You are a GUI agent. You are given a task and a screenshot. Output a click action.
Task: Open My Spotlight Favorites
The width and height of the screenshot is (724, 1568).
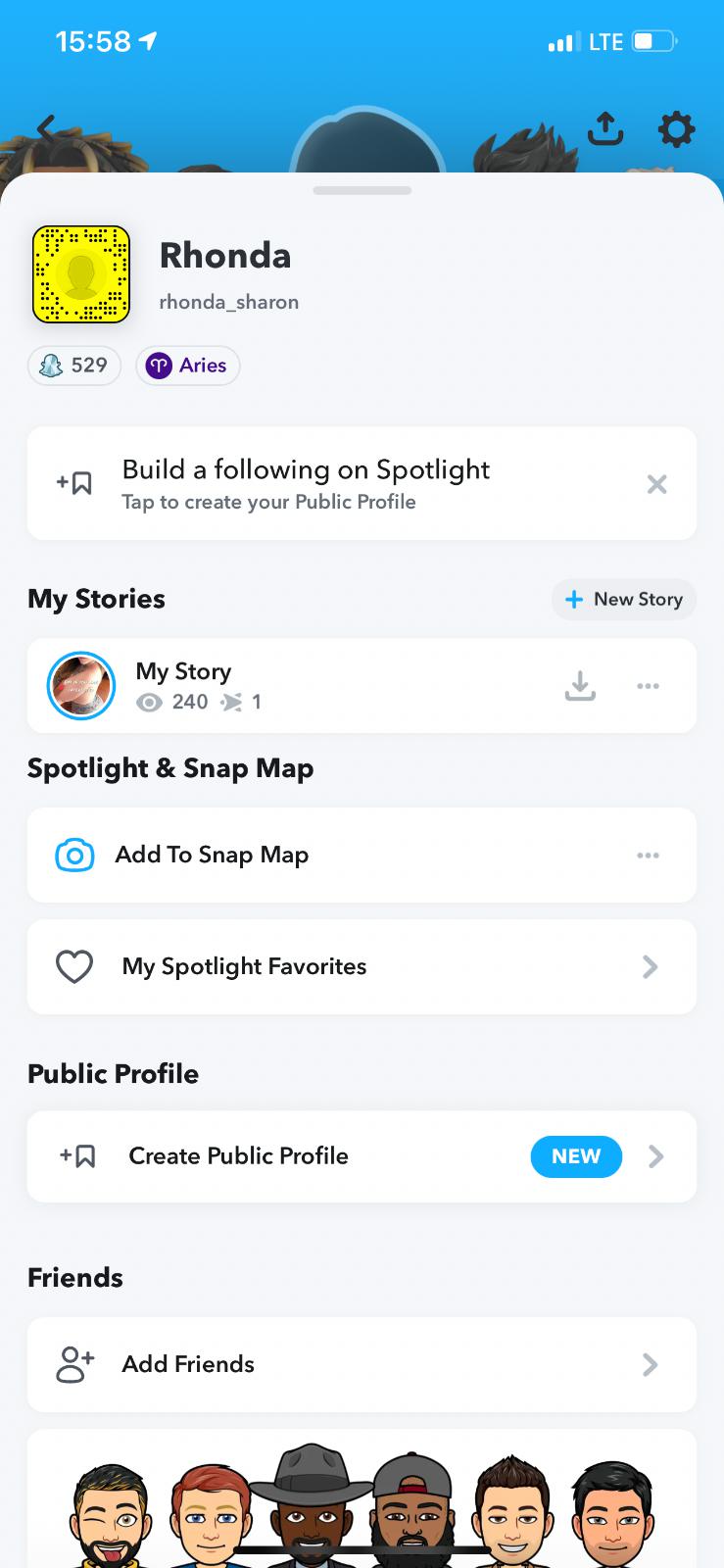pyautogui.click(x=361, y=966)
